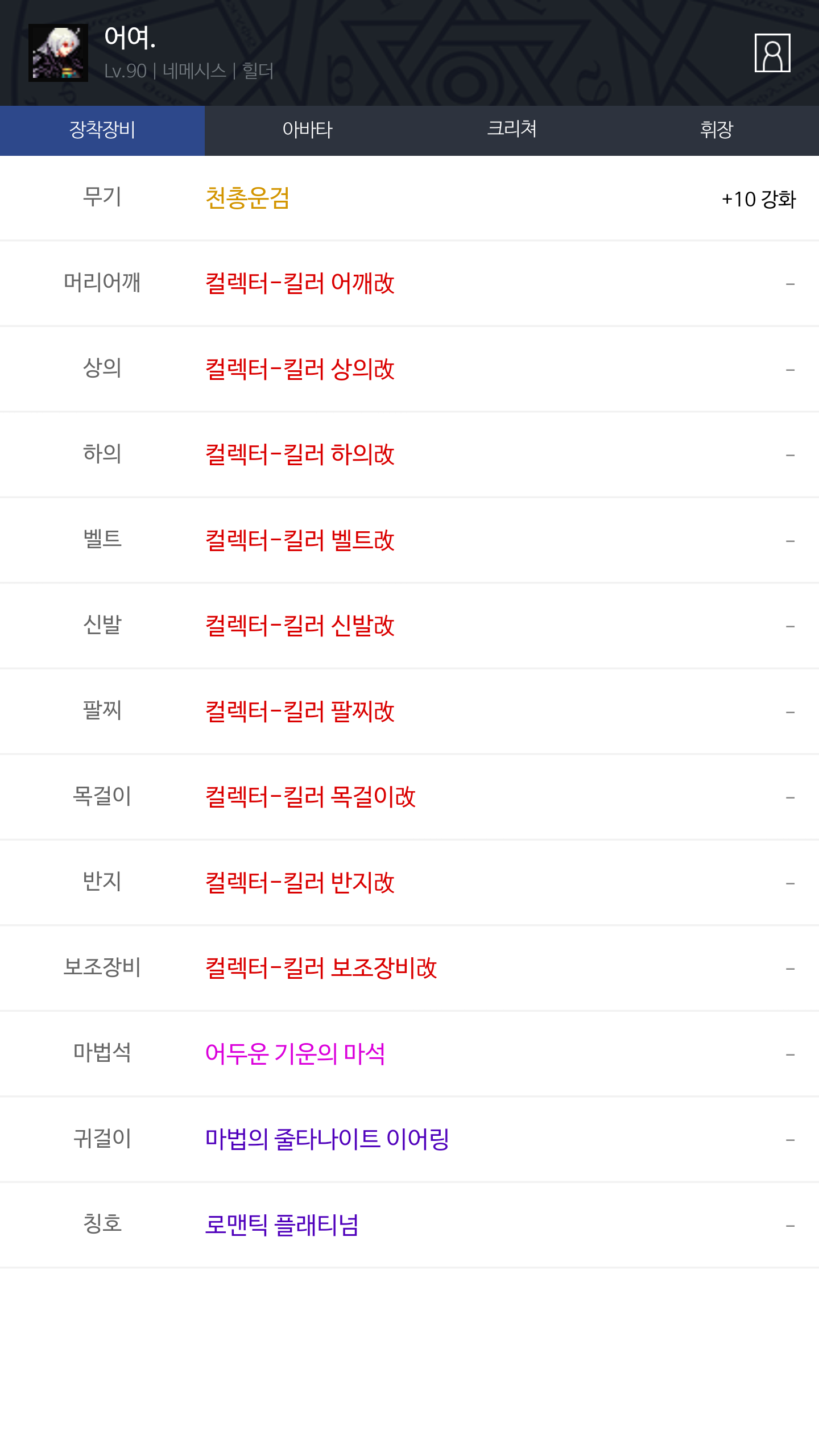Image resolution: width=819 pixels, height=1456 pixels.
Task: Switch to the 휘장 tab
Action: click(717, 130)
